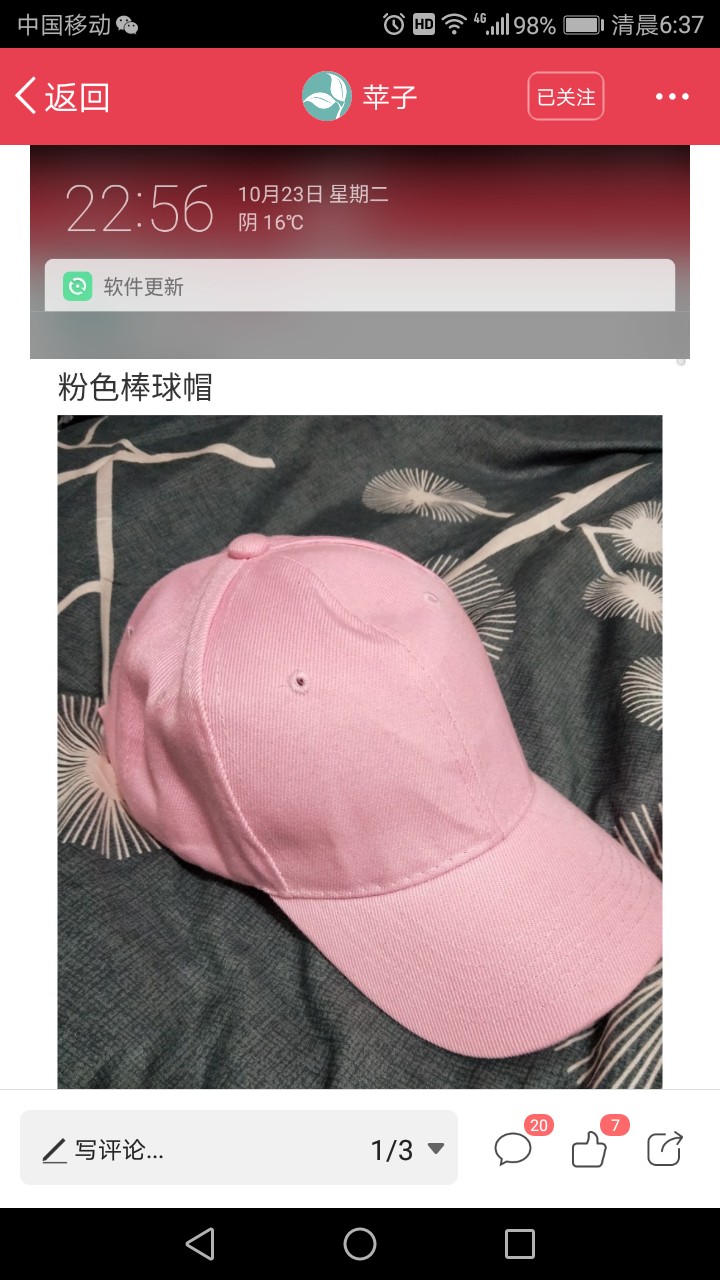The height and width of the screenshot is (1280, 720).
Task: Open the pink baseball cap photo
Action: tap(360, 751)
